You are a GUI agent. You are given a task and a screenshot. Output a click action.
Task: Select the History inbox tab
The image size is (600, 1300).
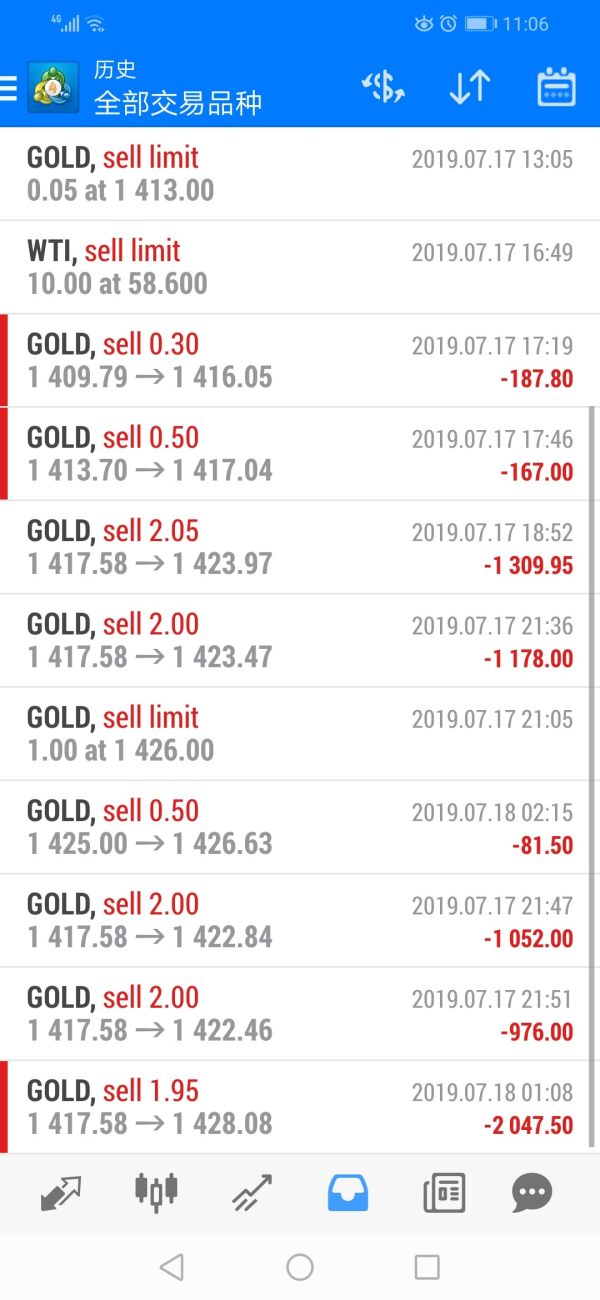(347, 1192)
